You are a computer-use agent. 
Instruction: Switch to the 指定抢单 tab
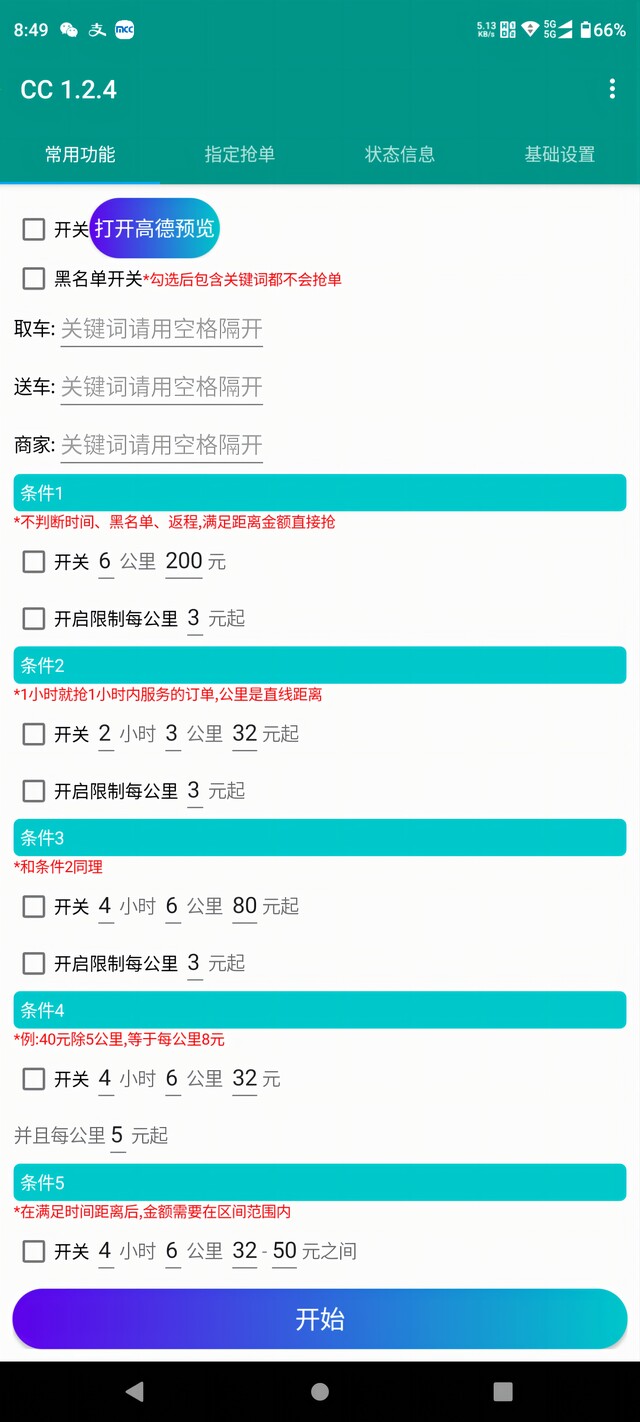[240, 154]
